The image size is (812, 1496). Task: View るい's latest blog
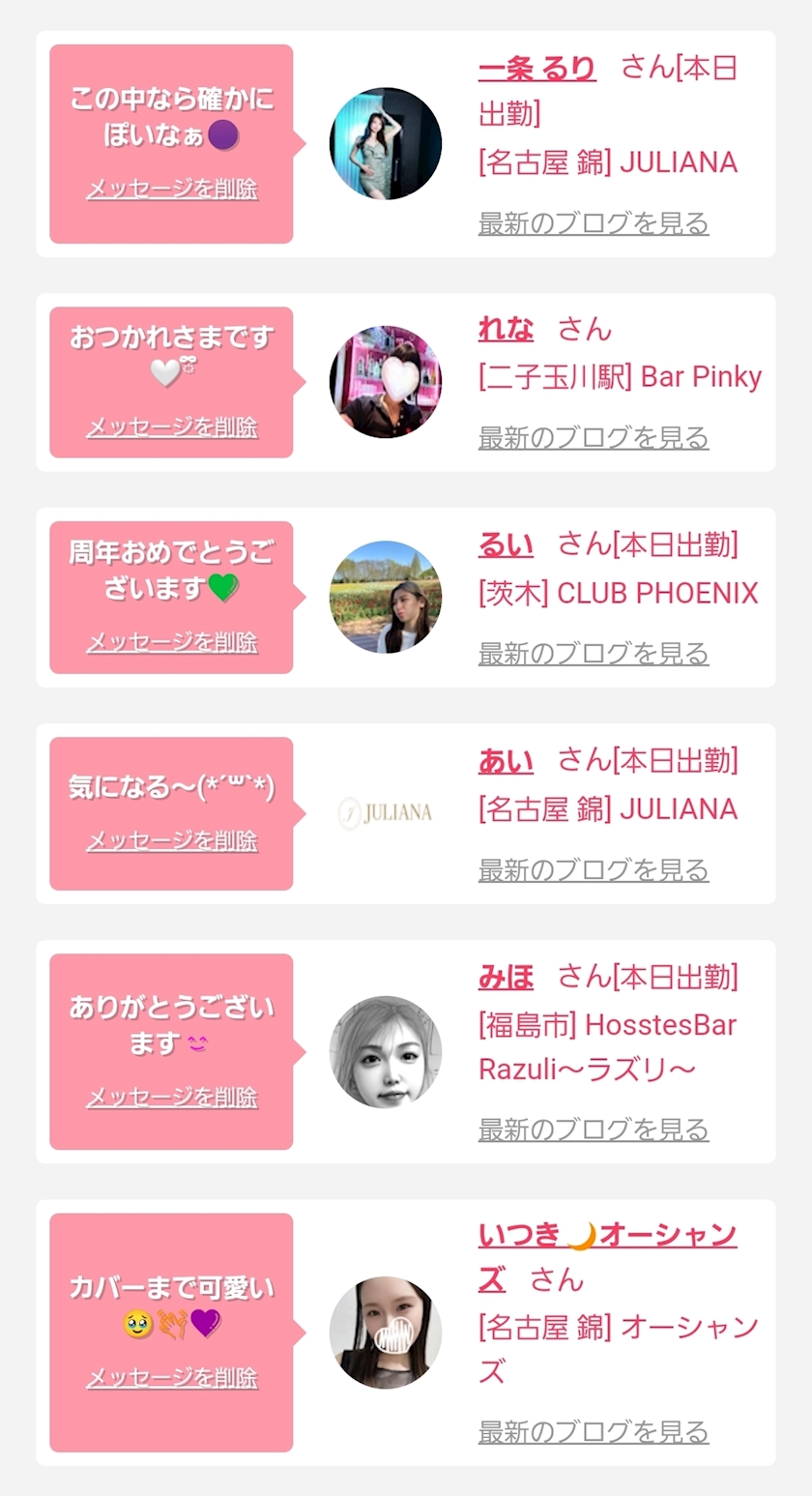point(594,654)
